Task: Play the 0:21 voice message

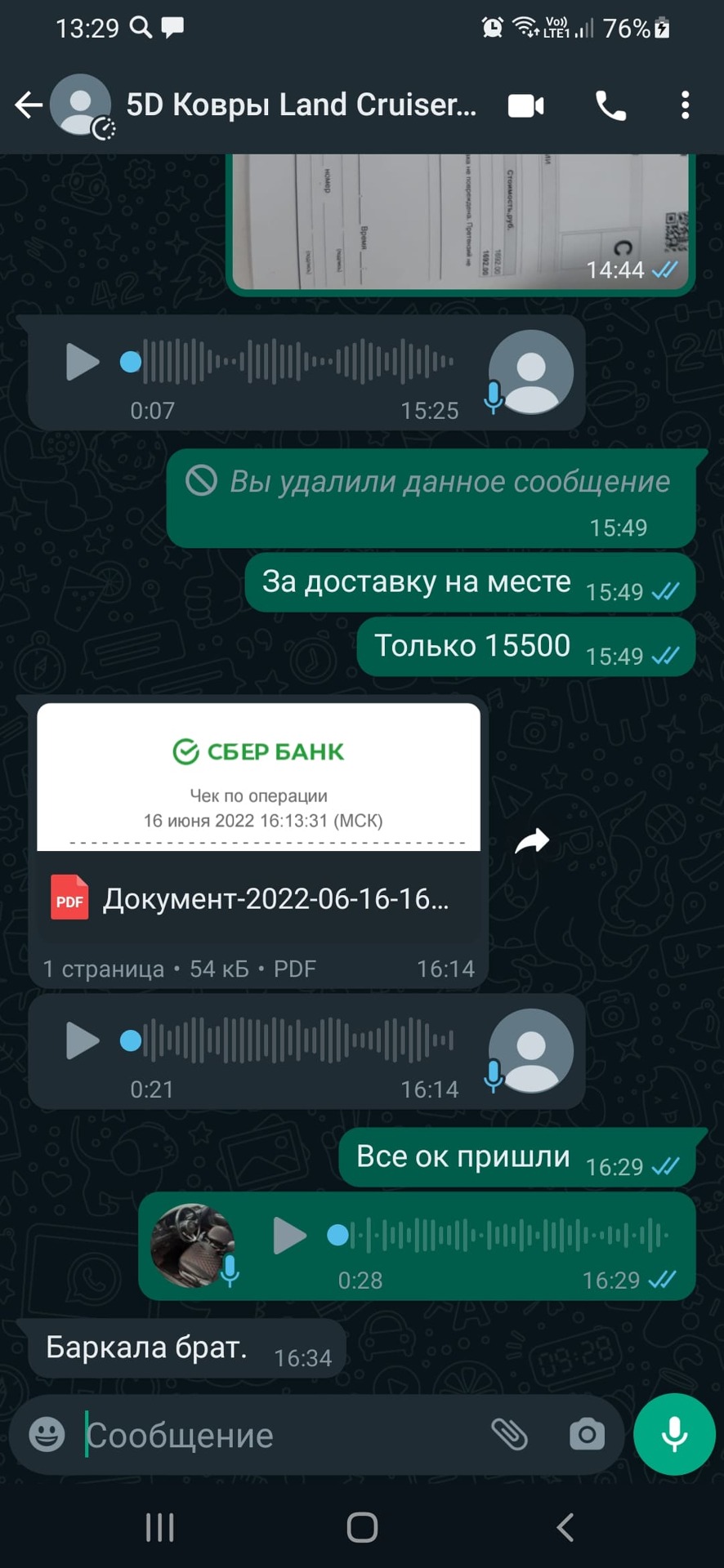Action: point(82,1040)
